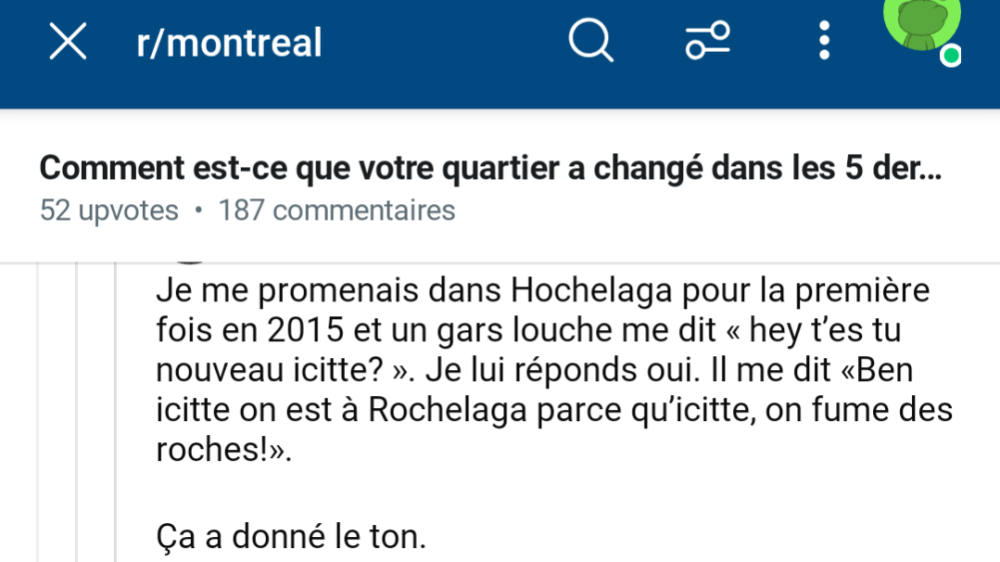The width and height of the screenshot is (1000, 562).
Task: Close the r/montreal post view
Action: (x=68, y=43)
